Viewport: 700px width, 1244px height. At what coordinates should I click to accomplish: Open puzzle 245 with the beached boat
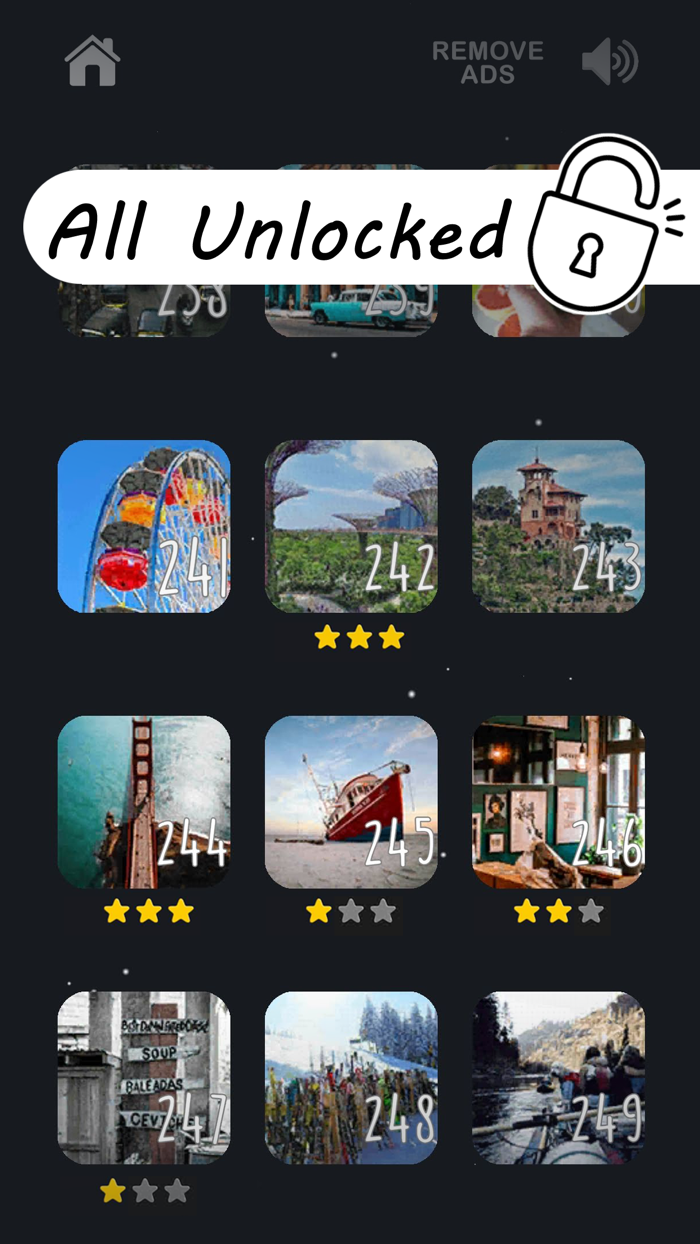(351, 802)
